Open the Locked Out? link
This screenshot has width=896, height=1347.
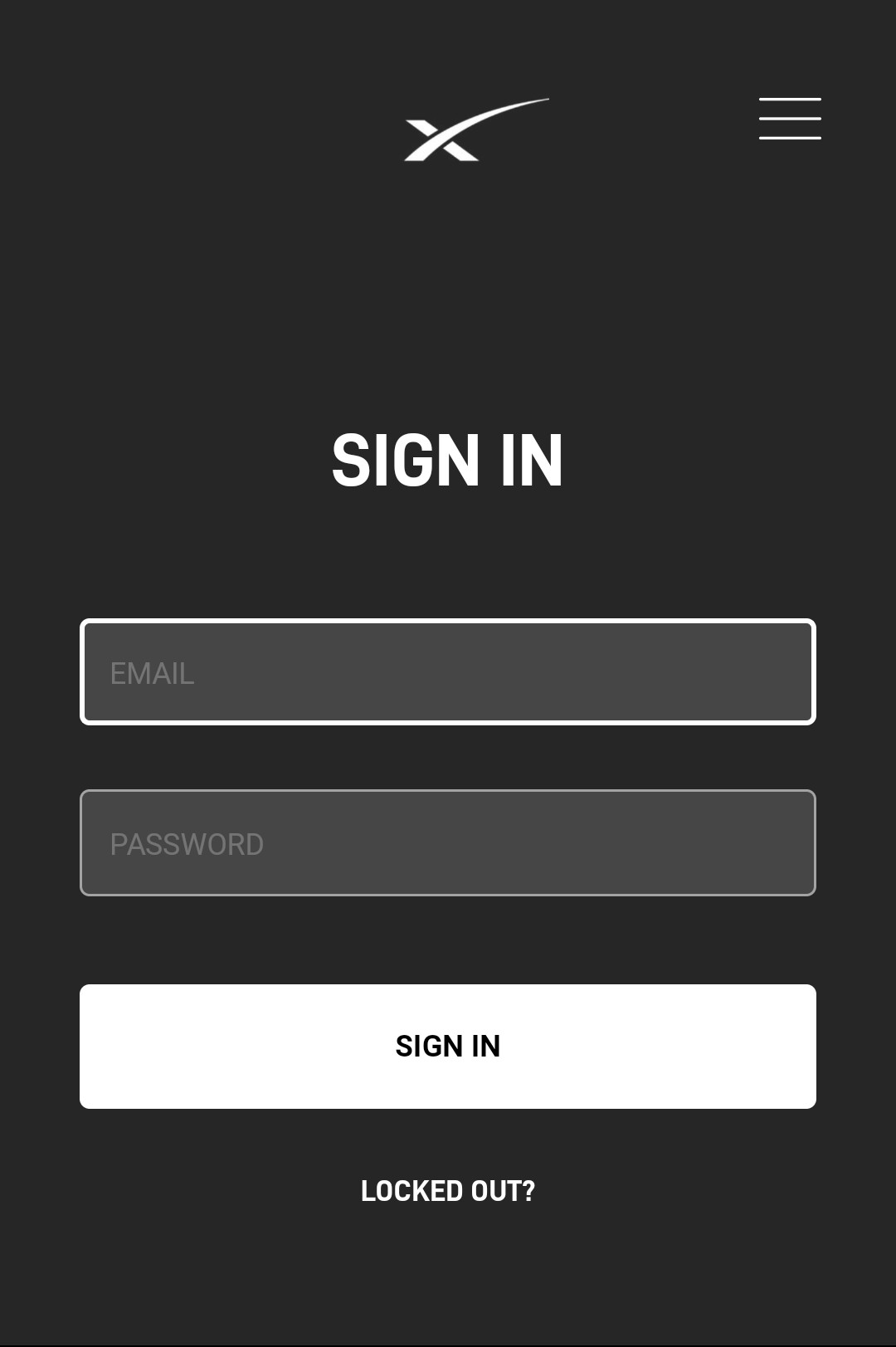click(x=448, y=1191)
